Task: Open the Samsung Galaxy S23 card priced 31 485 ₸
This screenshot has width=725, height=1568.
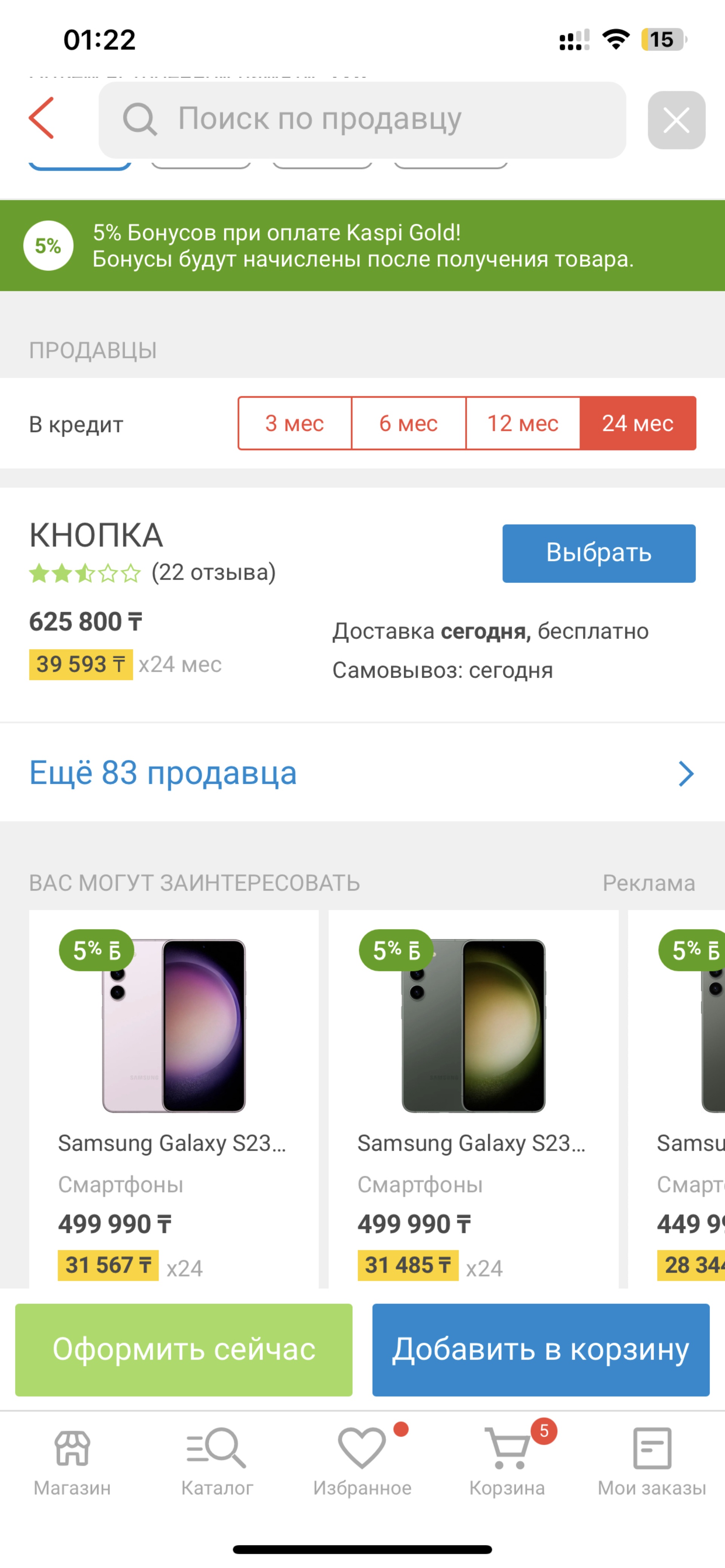Action: [473, 1096]
